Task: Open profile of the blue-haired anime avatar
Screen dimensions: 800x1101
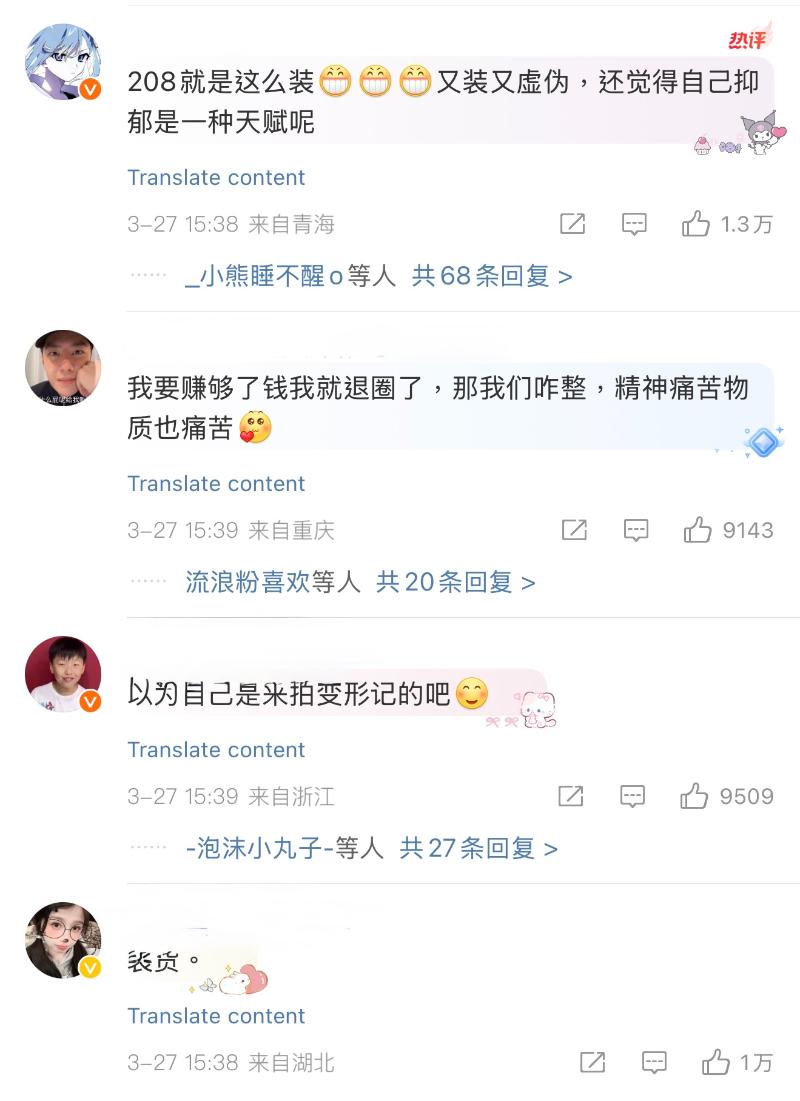Action: pyautogui.click(x=62, y=62)
